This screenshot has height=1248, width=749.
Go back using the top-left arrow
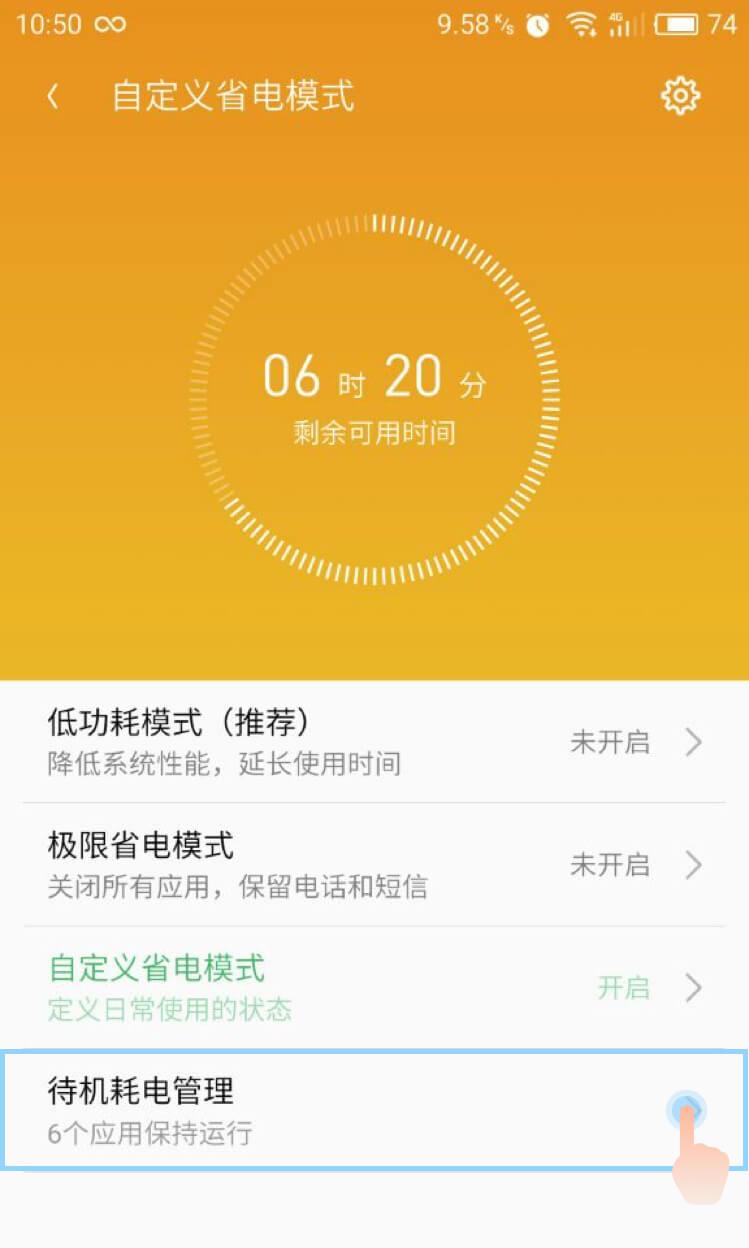click(x=53, y=97)
